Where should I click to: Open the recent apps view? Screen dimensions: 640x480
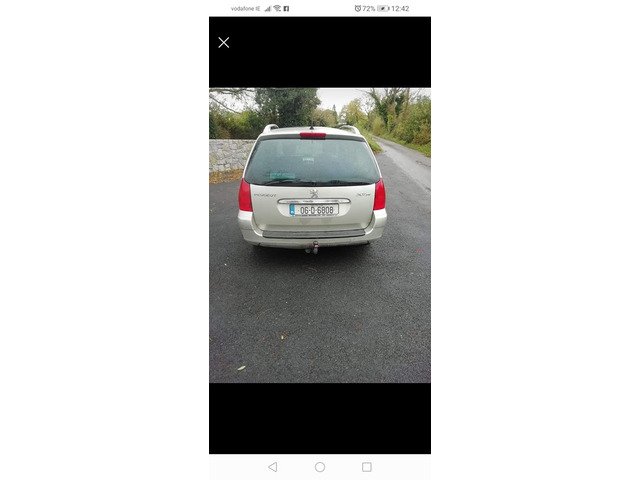click(367, 467)
